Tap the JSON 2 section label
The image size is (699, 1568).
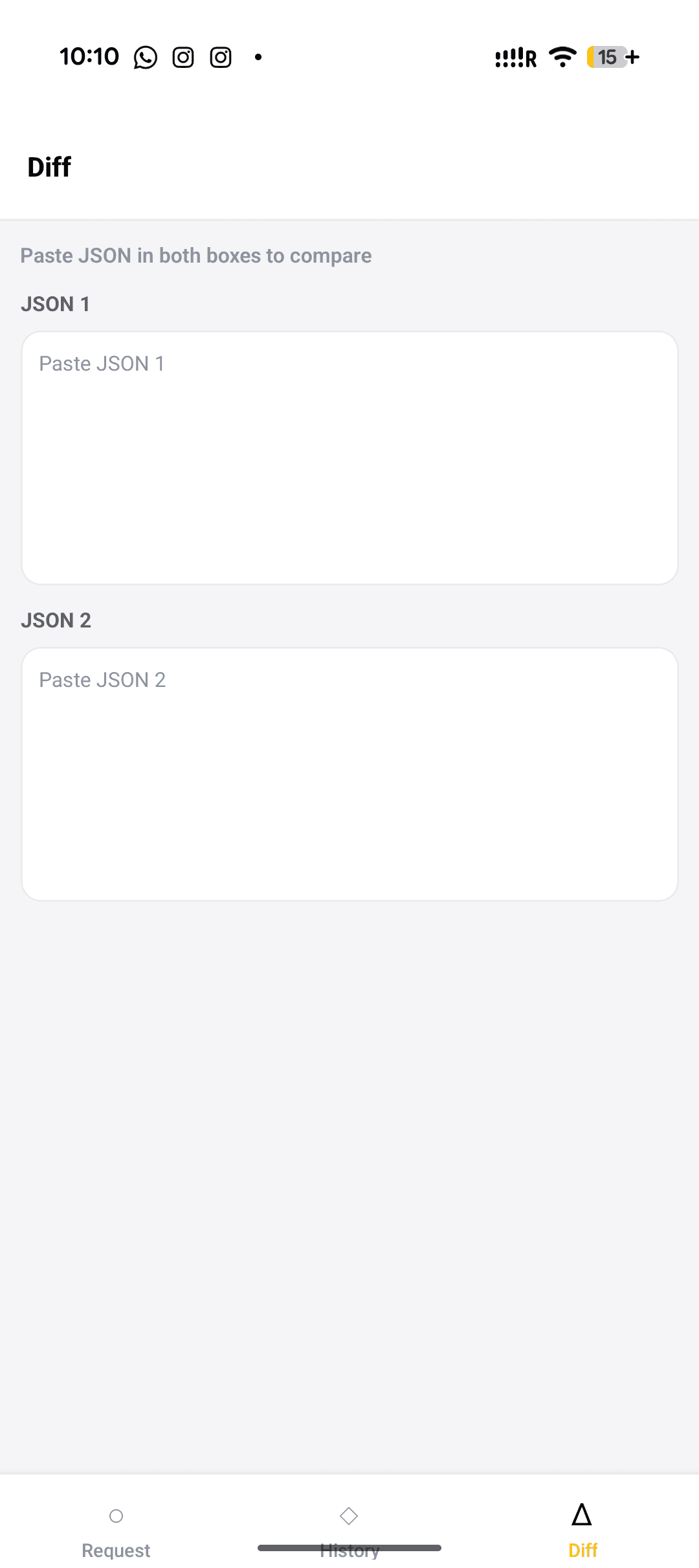[56, 620]
